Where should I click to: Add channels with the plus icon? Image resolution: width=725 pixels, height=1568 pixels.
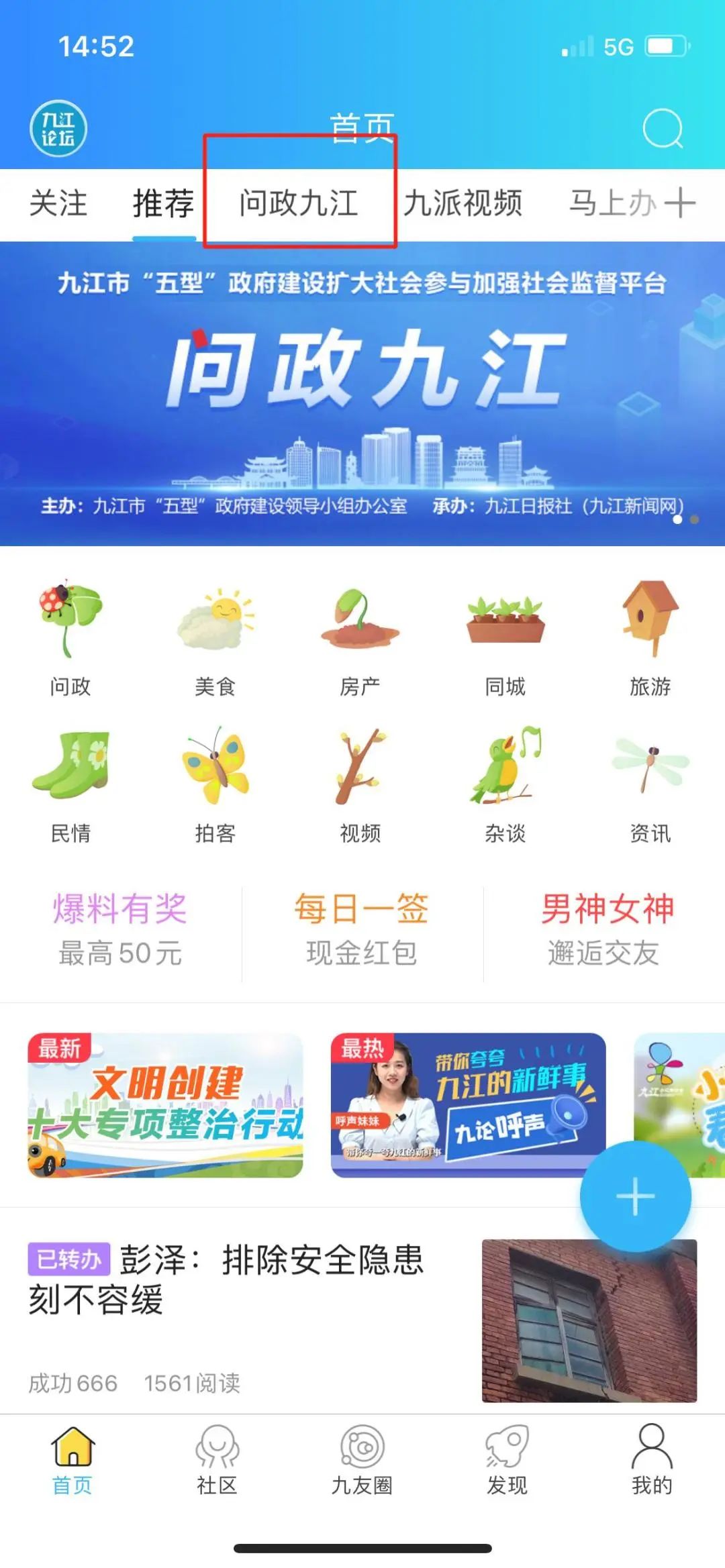click(679, 203)
